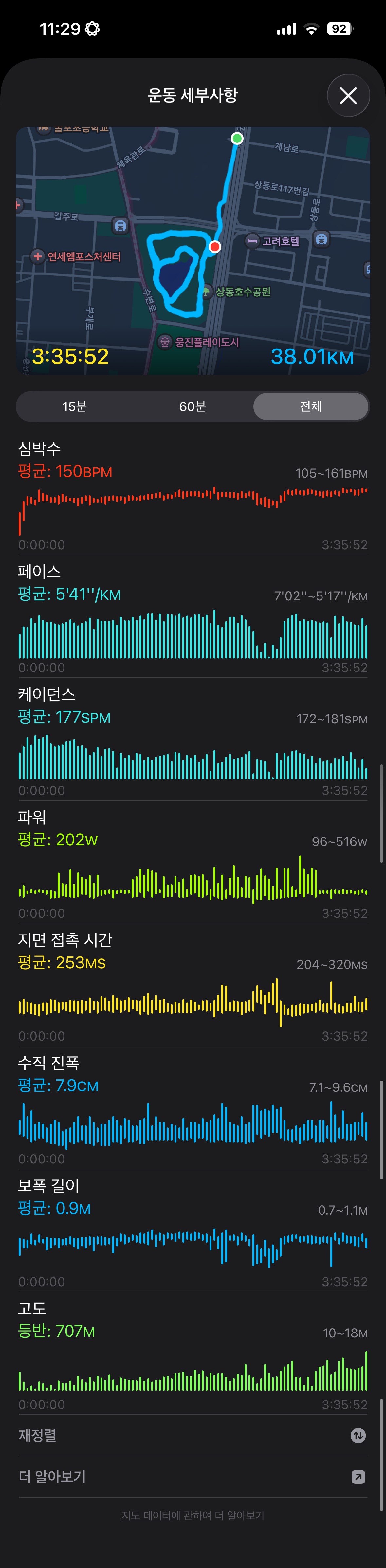Open the 재정렬 reorder option
The image size is (386, 1568).
coord(193,1435)
